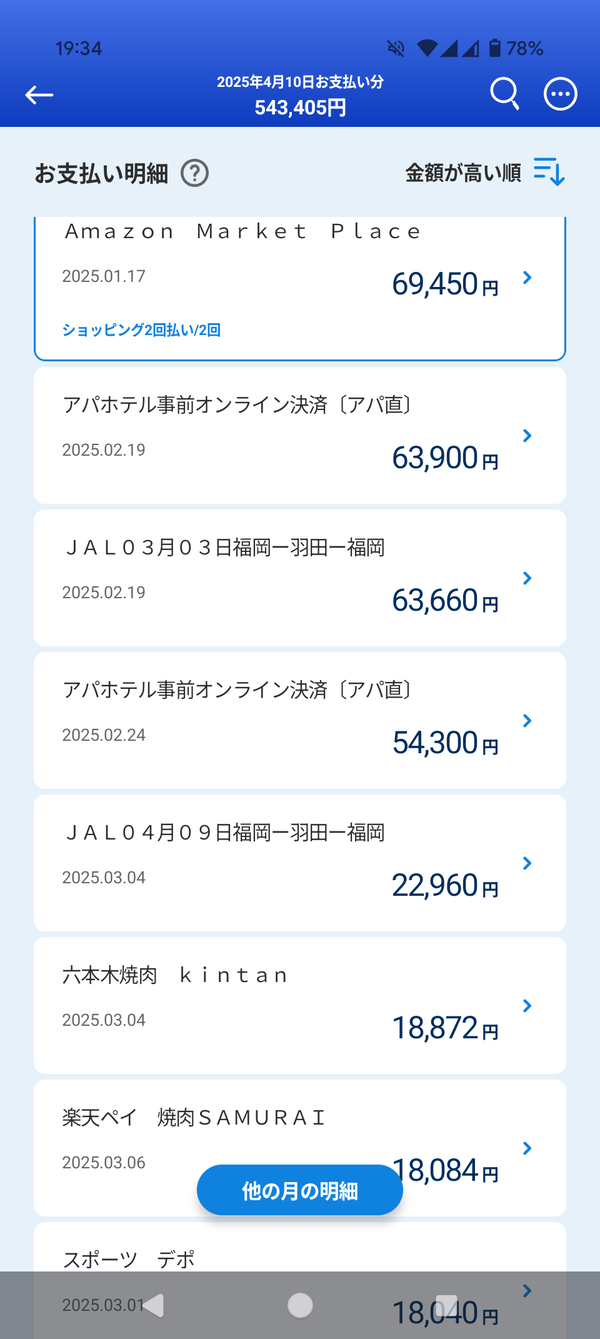This screenshot has height=1339, width=600.
Task: Open the search magnifier icon
Action: click(x=505, y=94)
